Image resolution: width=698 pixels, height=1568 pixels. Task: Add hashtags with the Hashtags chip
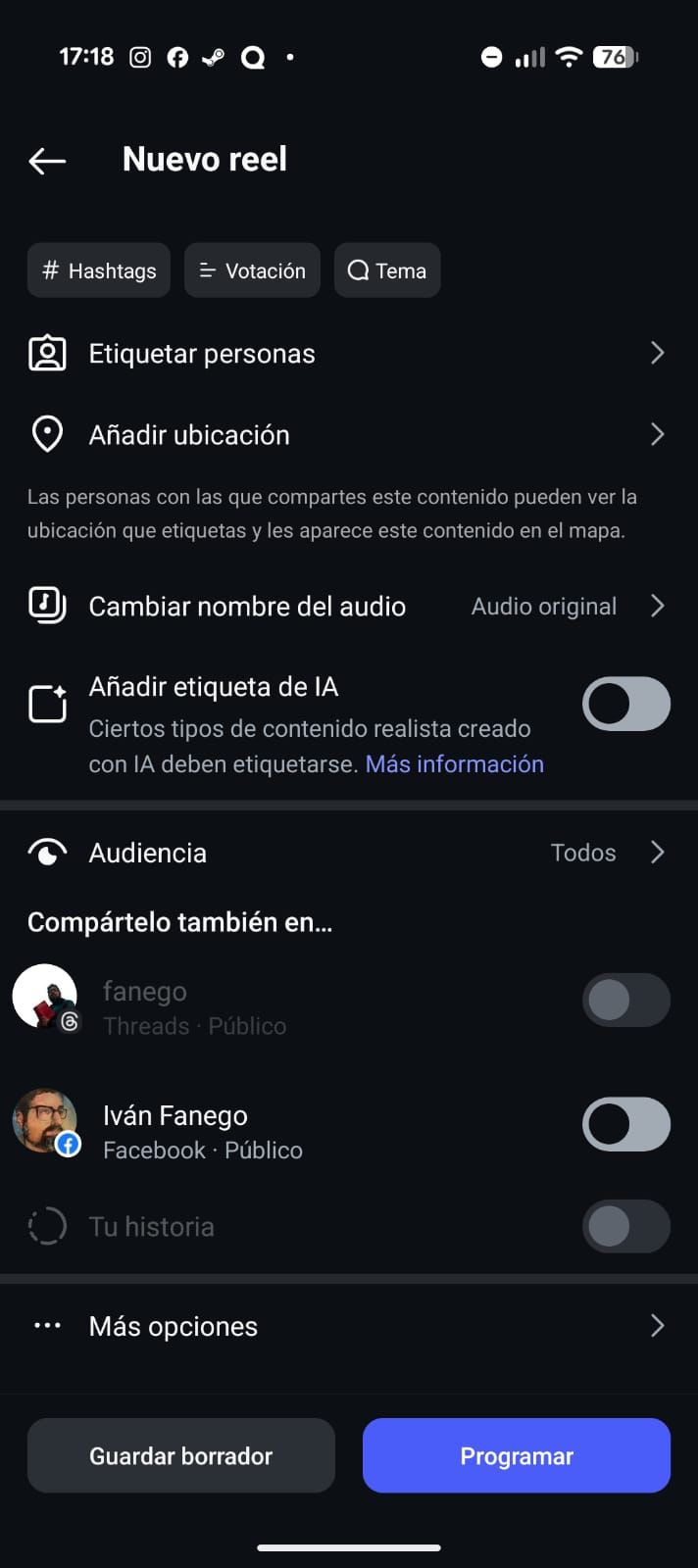[99, 270]
